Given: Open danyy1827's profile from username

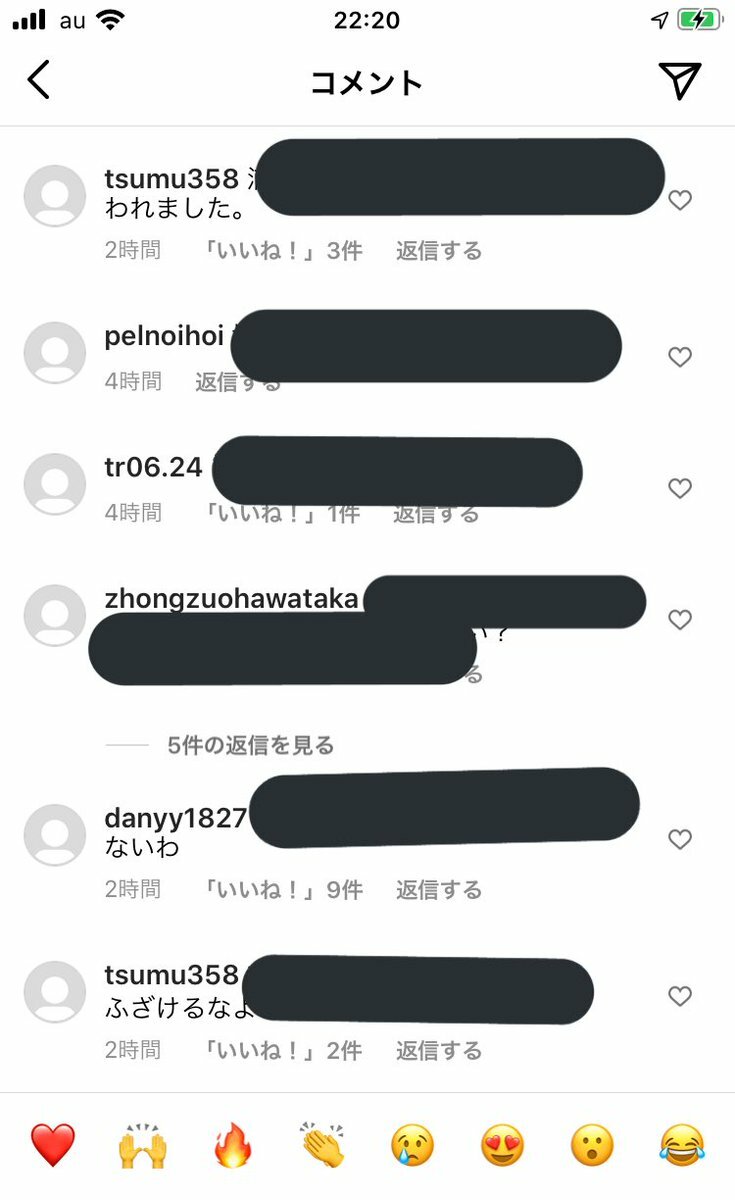Looking at the screenshot, I should click(175, 818).
